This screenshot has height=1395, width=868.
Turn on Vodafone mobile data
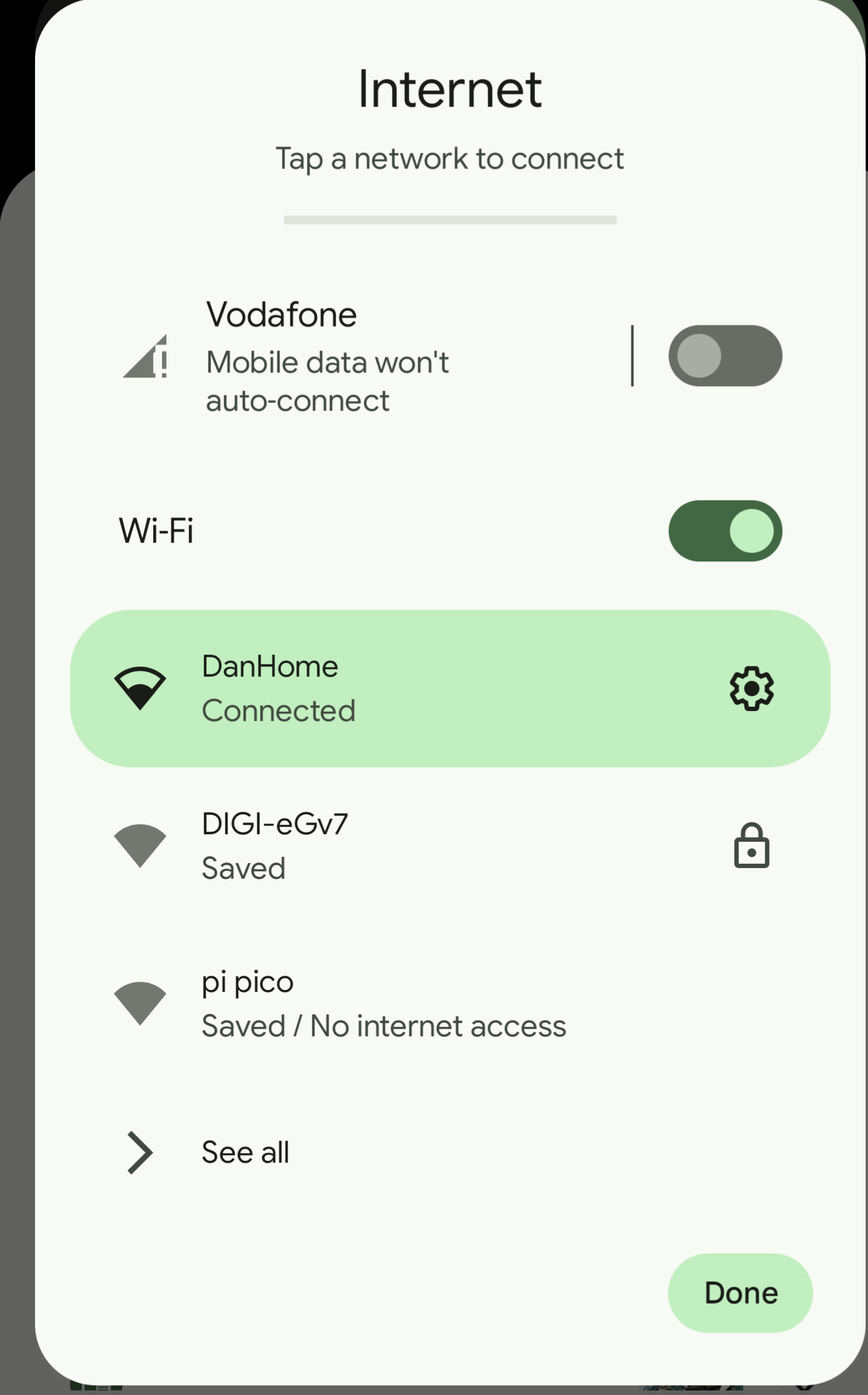(x=725, y=355)
